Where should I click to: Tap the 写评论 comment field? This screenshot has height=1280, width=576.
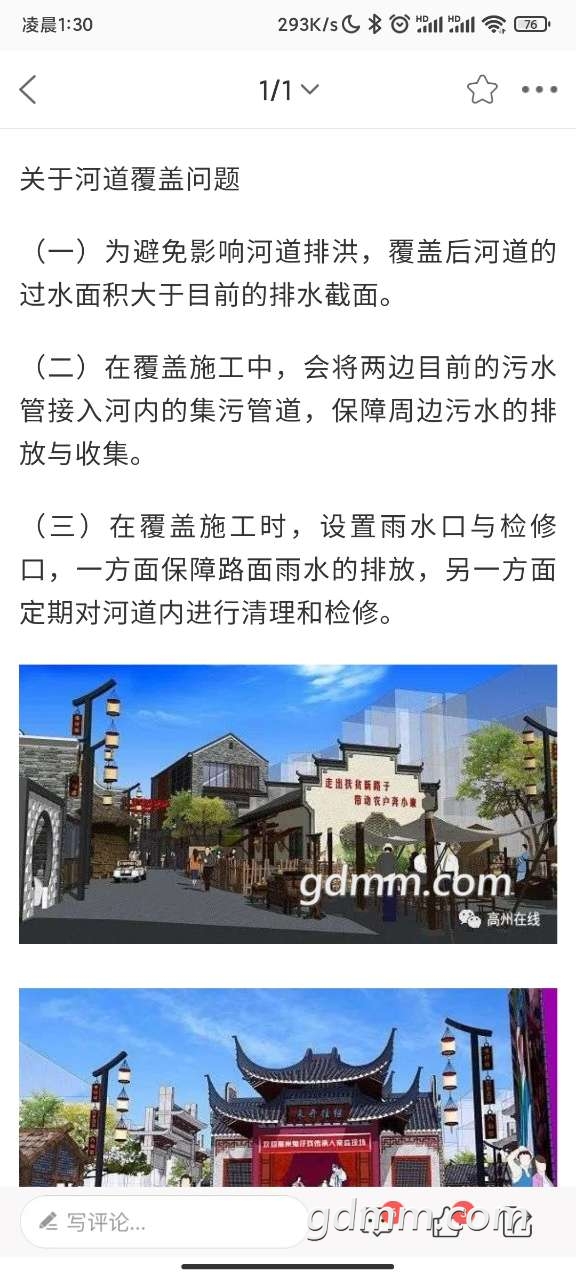[x=165, y=1221]
